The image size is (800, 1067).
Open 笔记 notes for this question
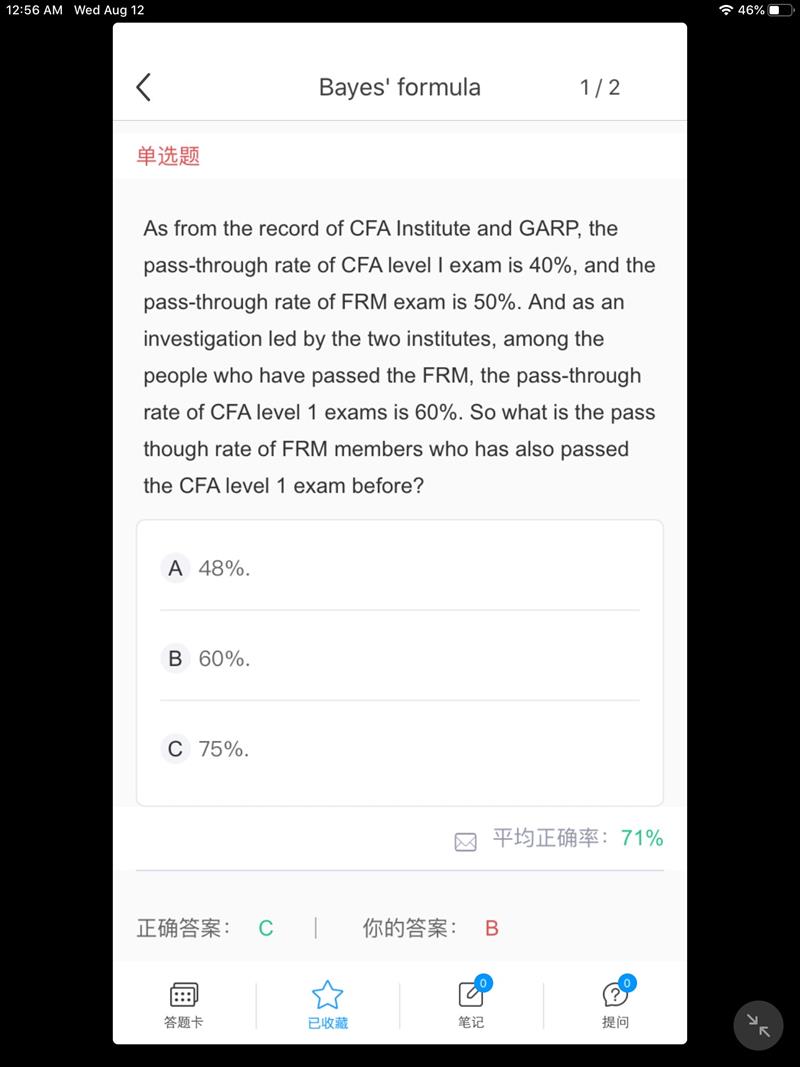pyautogui.click(x=471, y=1005)
